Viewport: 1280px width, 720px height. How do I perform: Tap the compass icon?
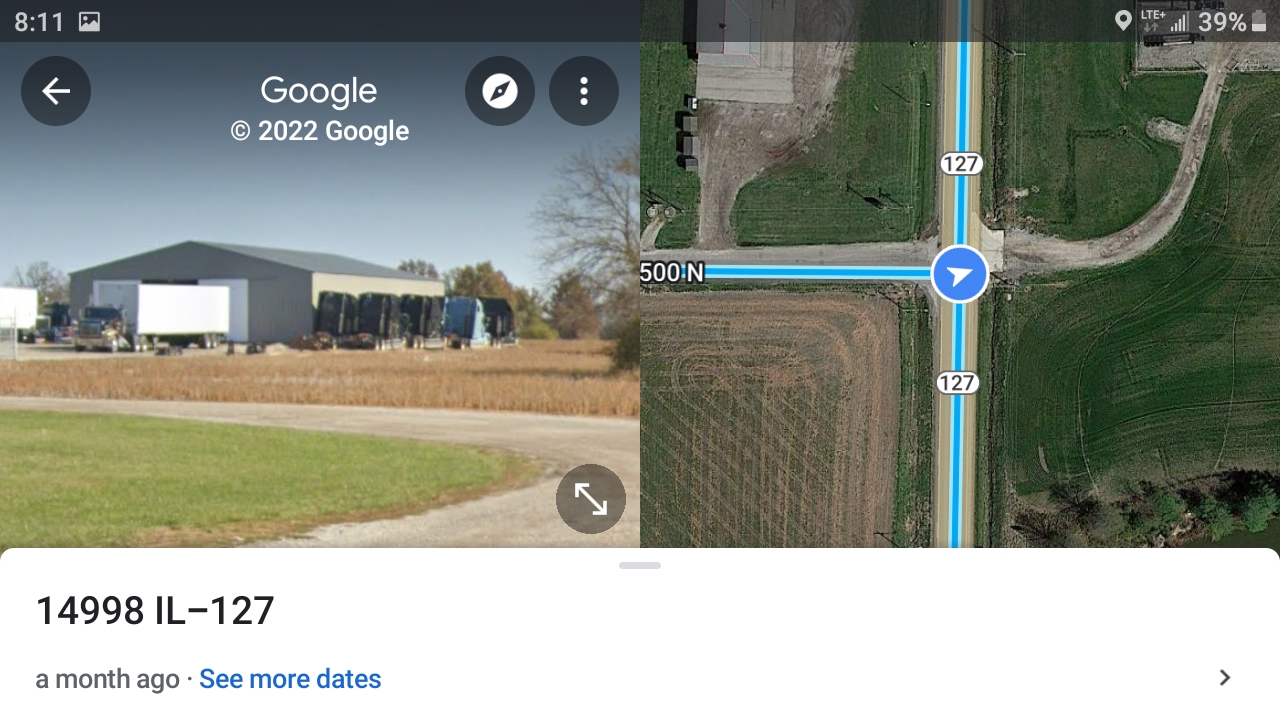(500, 92)
